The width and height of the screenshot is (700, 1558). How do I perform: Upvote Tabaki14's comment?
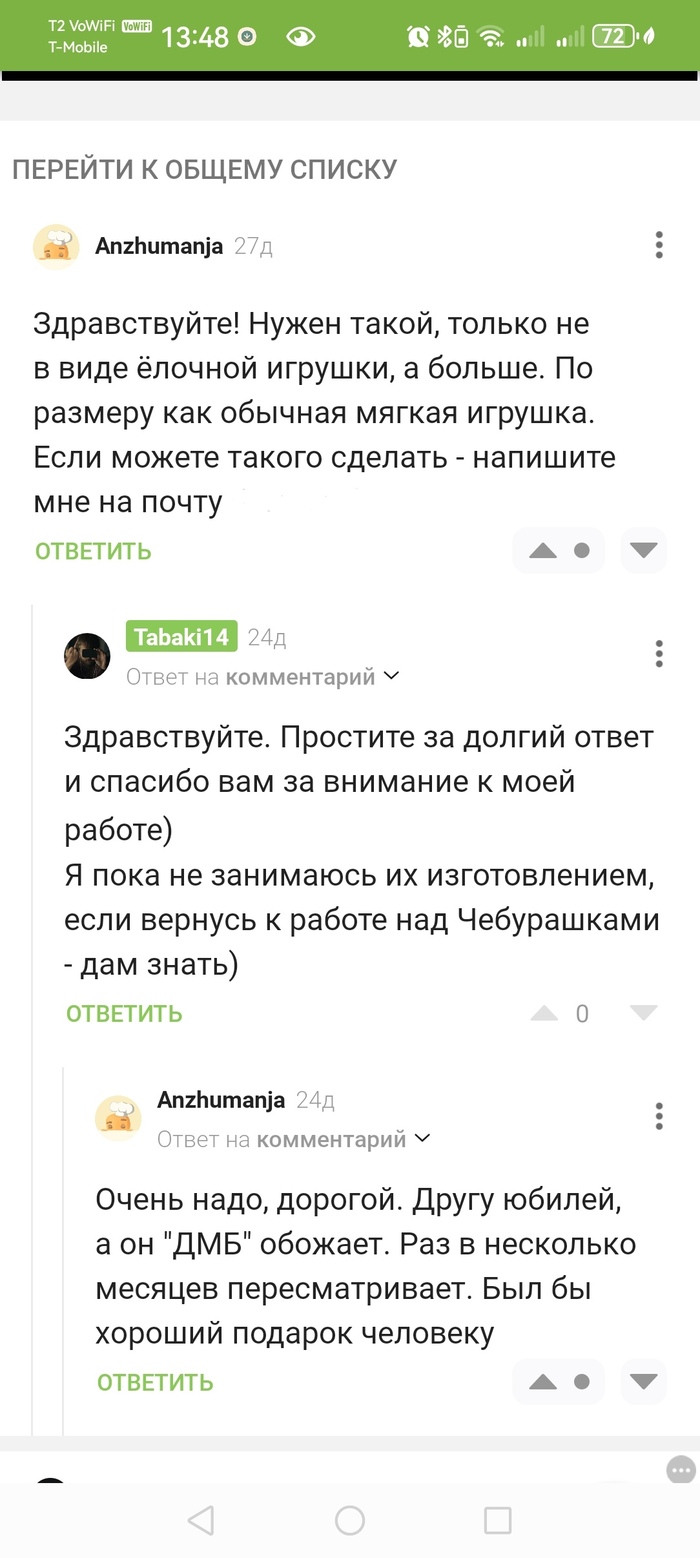click(544, 1014)
